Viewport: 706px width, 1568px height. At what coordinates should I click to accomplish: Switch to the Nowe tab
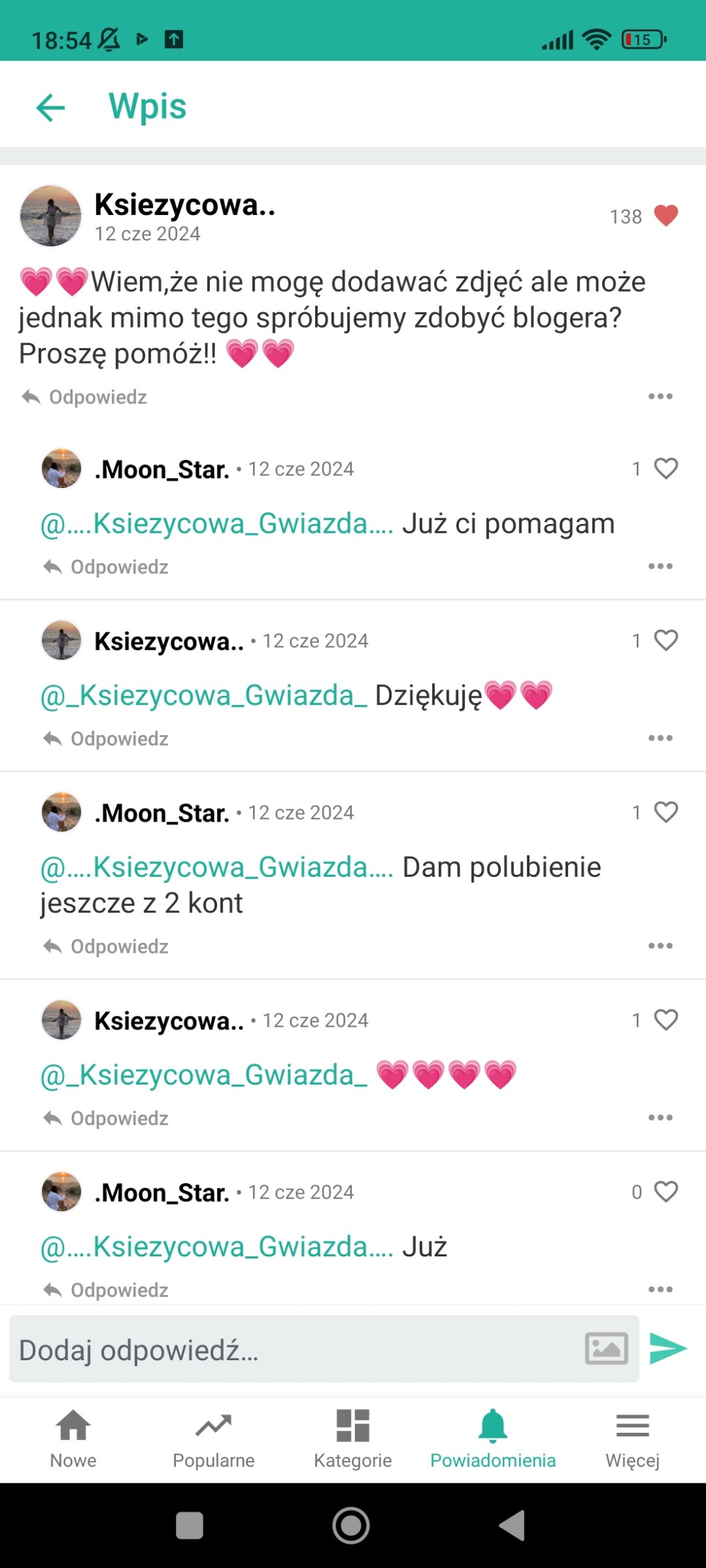[x=73, y=1438]
